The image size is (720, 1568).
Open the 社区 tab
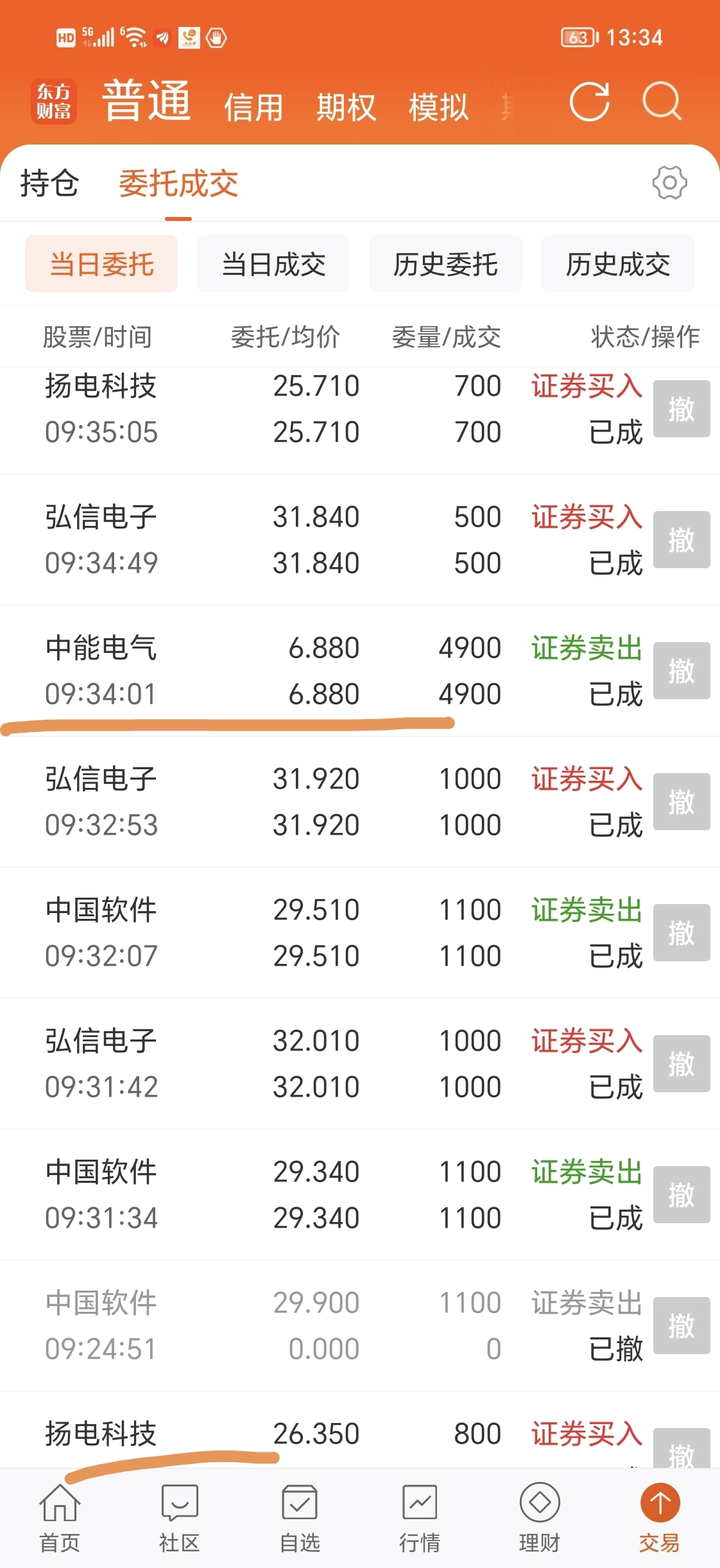pos(180,1518)
